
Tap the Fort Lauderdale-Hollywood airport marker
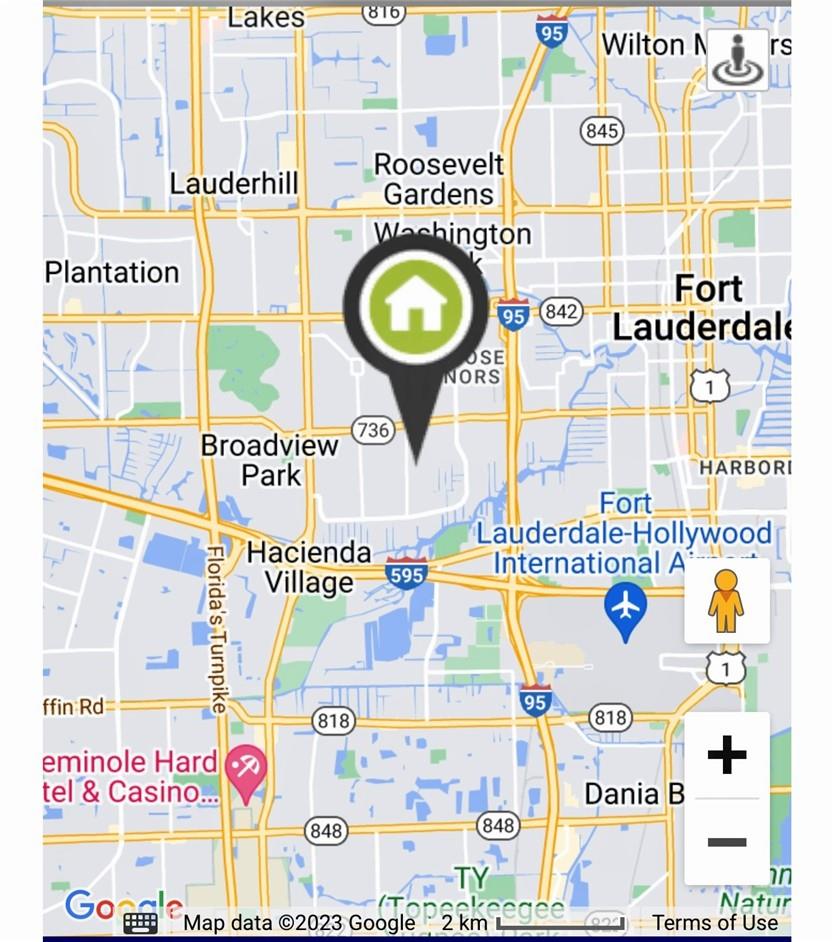point(626,608)
